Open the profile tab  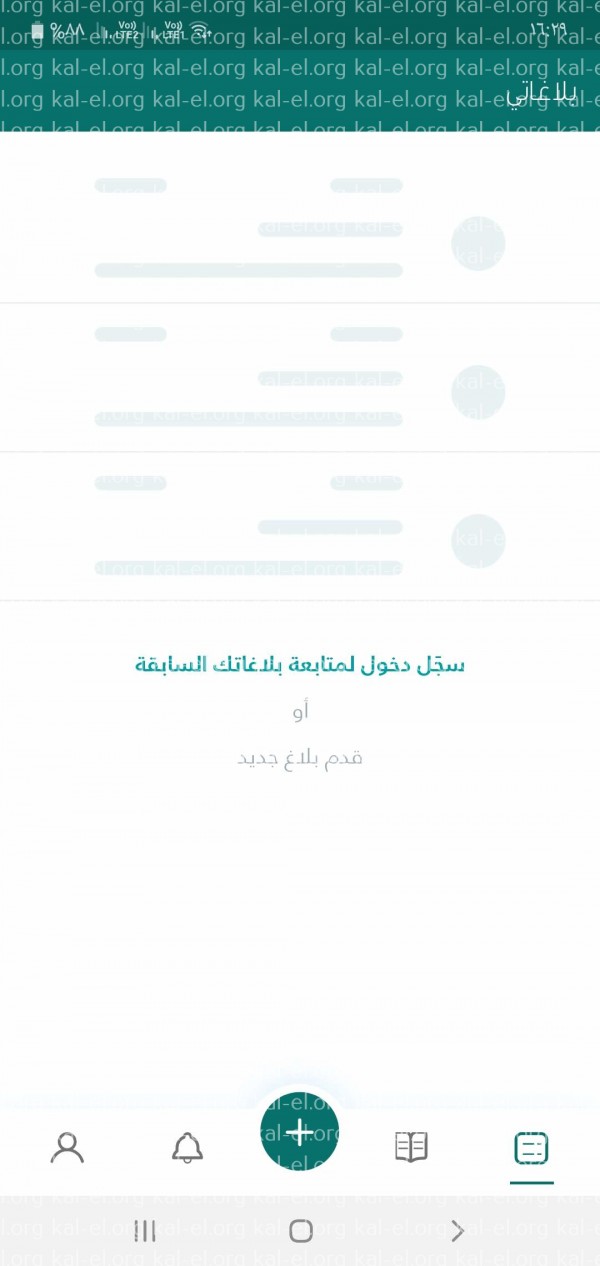point(67,1147)
